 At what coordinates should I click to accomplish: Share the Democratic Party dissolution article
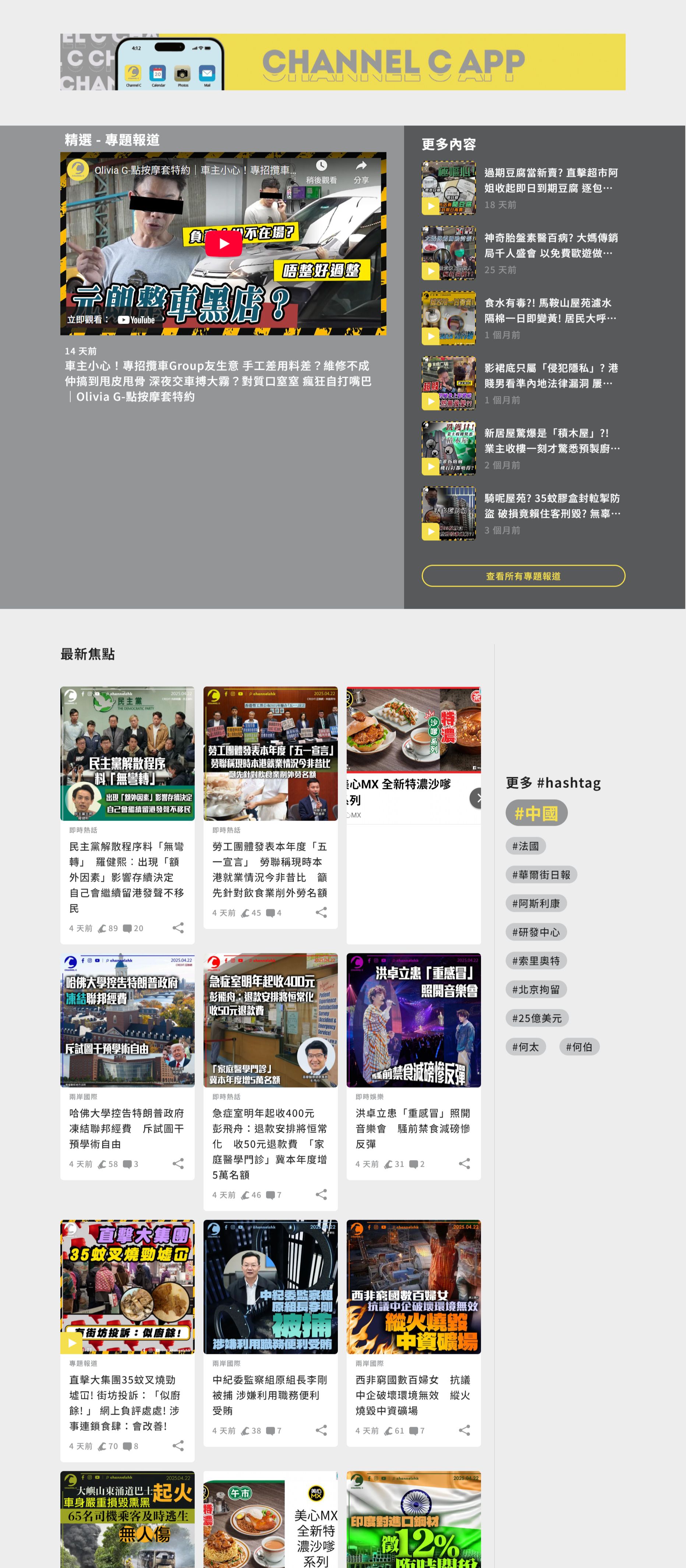178,928
